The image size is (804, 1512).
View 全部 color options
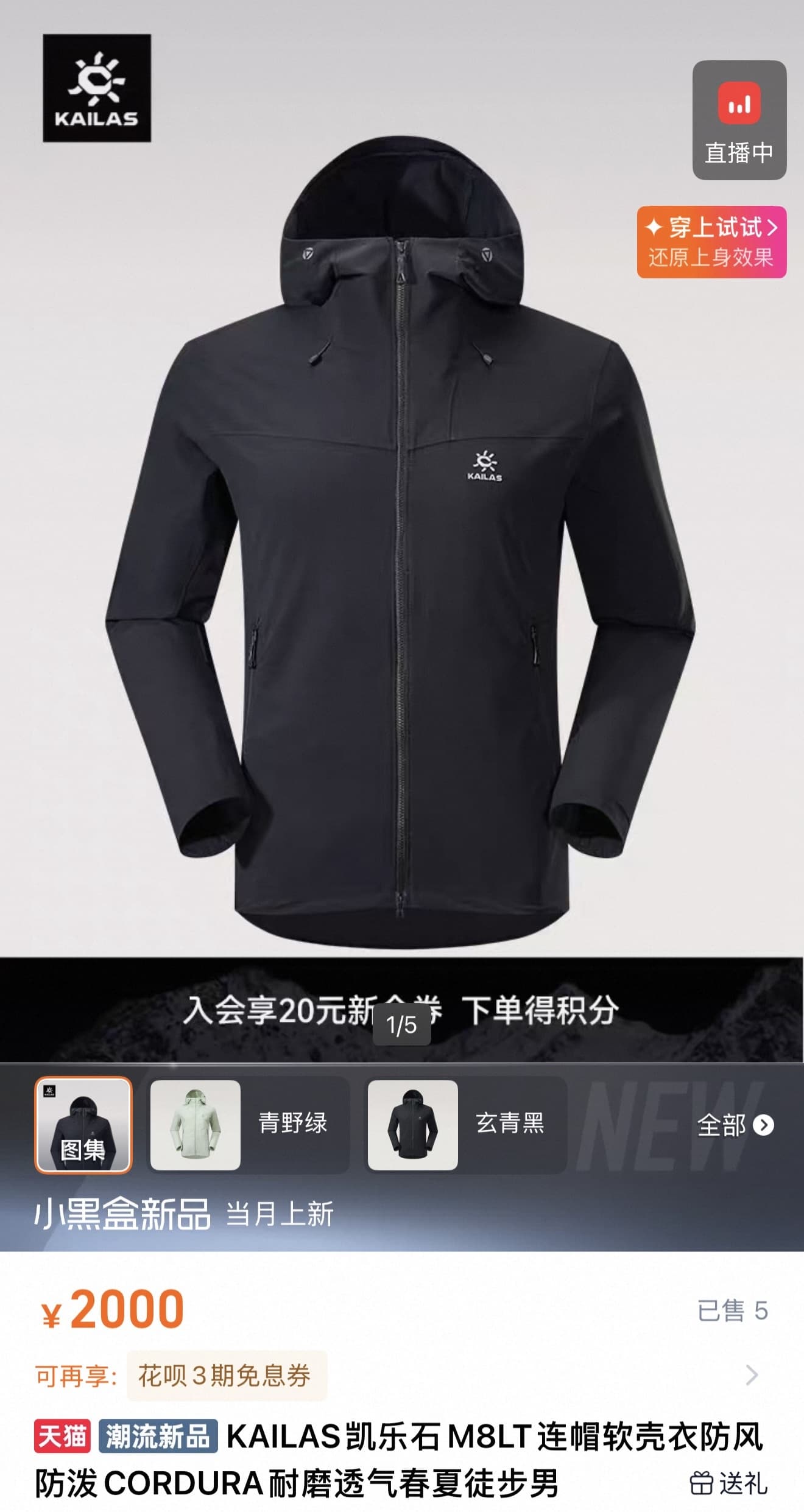coord(735,1125)
